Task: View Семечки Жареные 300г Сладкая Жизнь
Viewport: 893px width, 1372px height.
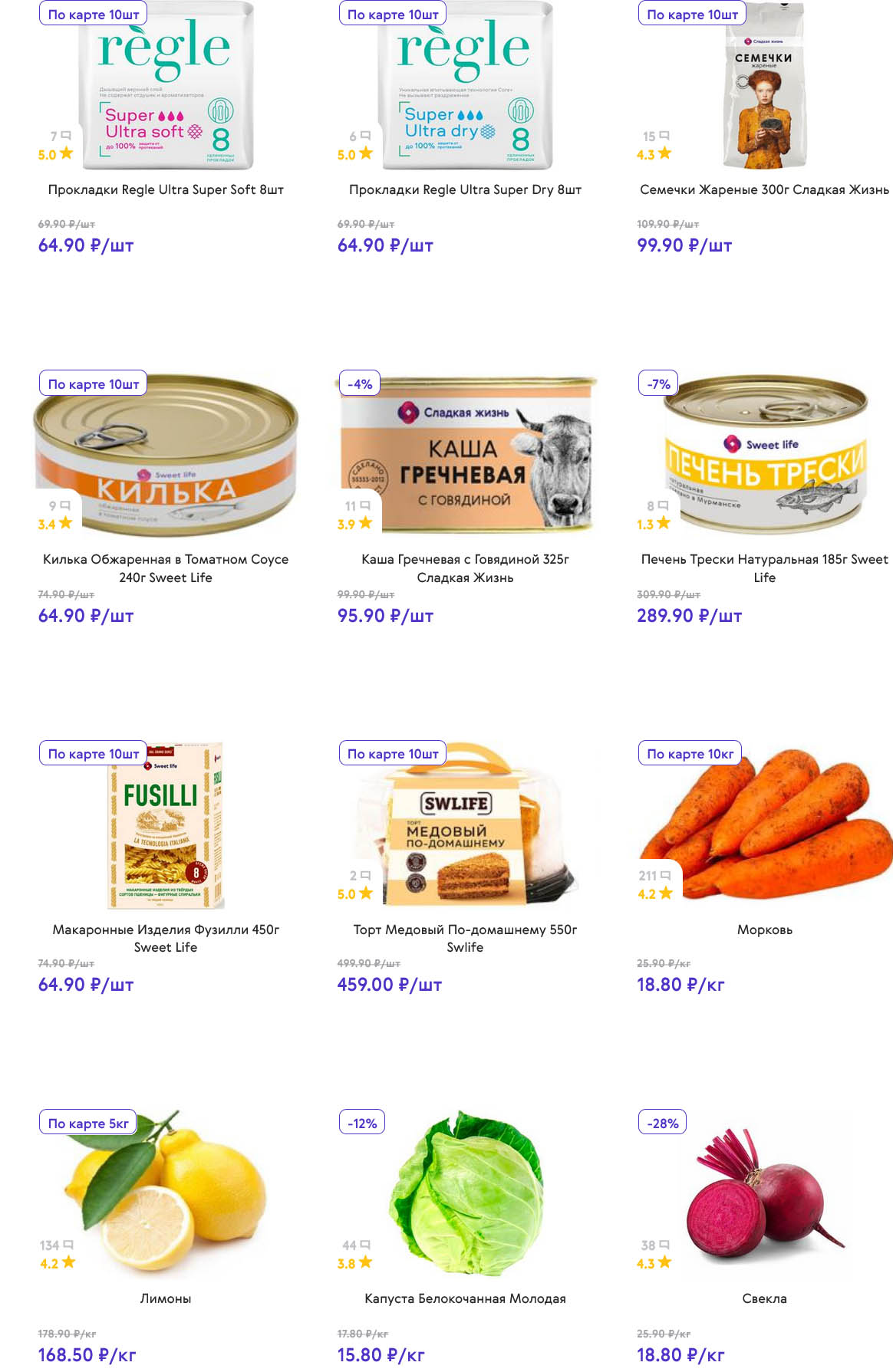Action: 764,189
